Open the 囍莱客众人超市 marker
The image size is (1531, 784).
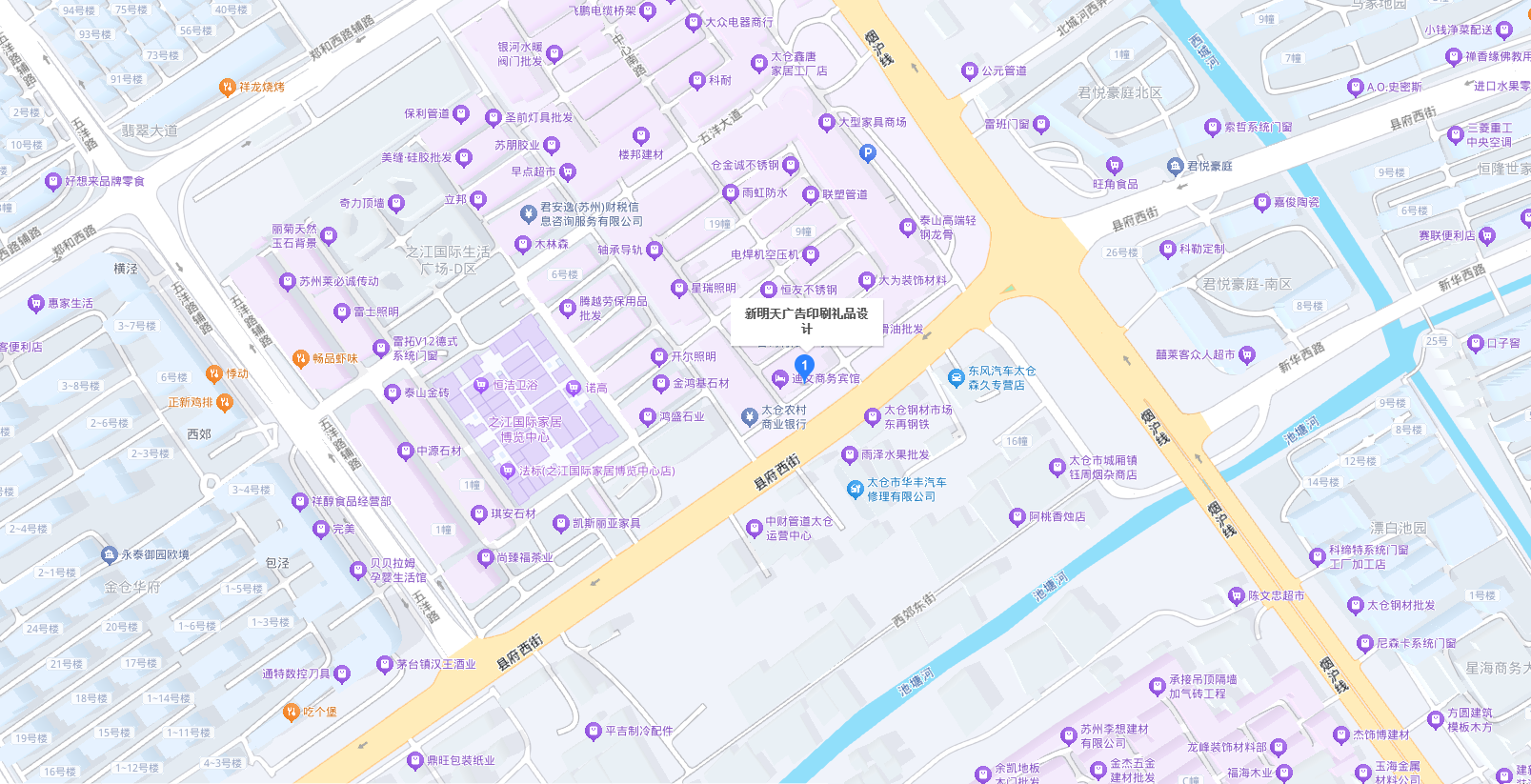(1247, 355)
